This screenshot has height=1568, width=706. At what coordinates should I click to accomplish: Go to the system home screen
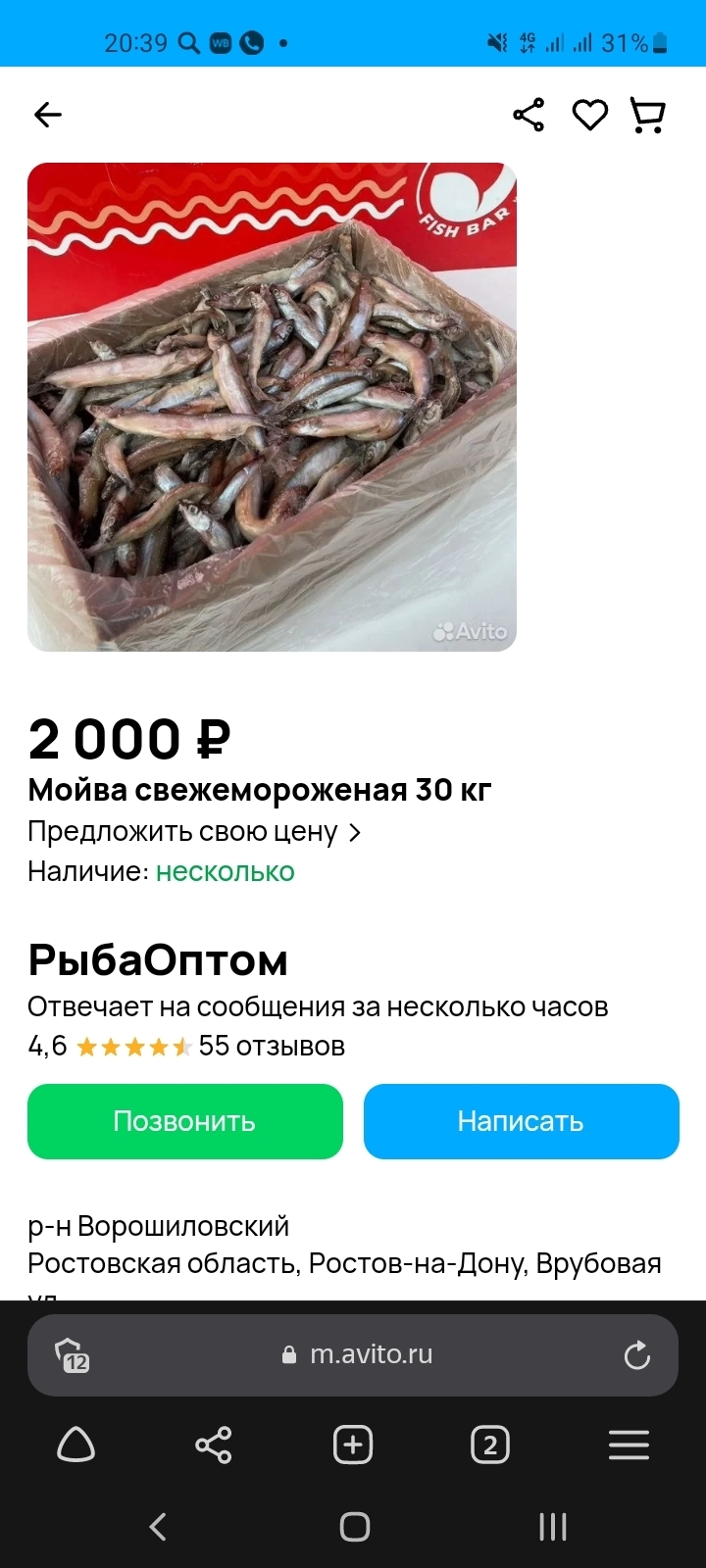tap(354, 1526)
